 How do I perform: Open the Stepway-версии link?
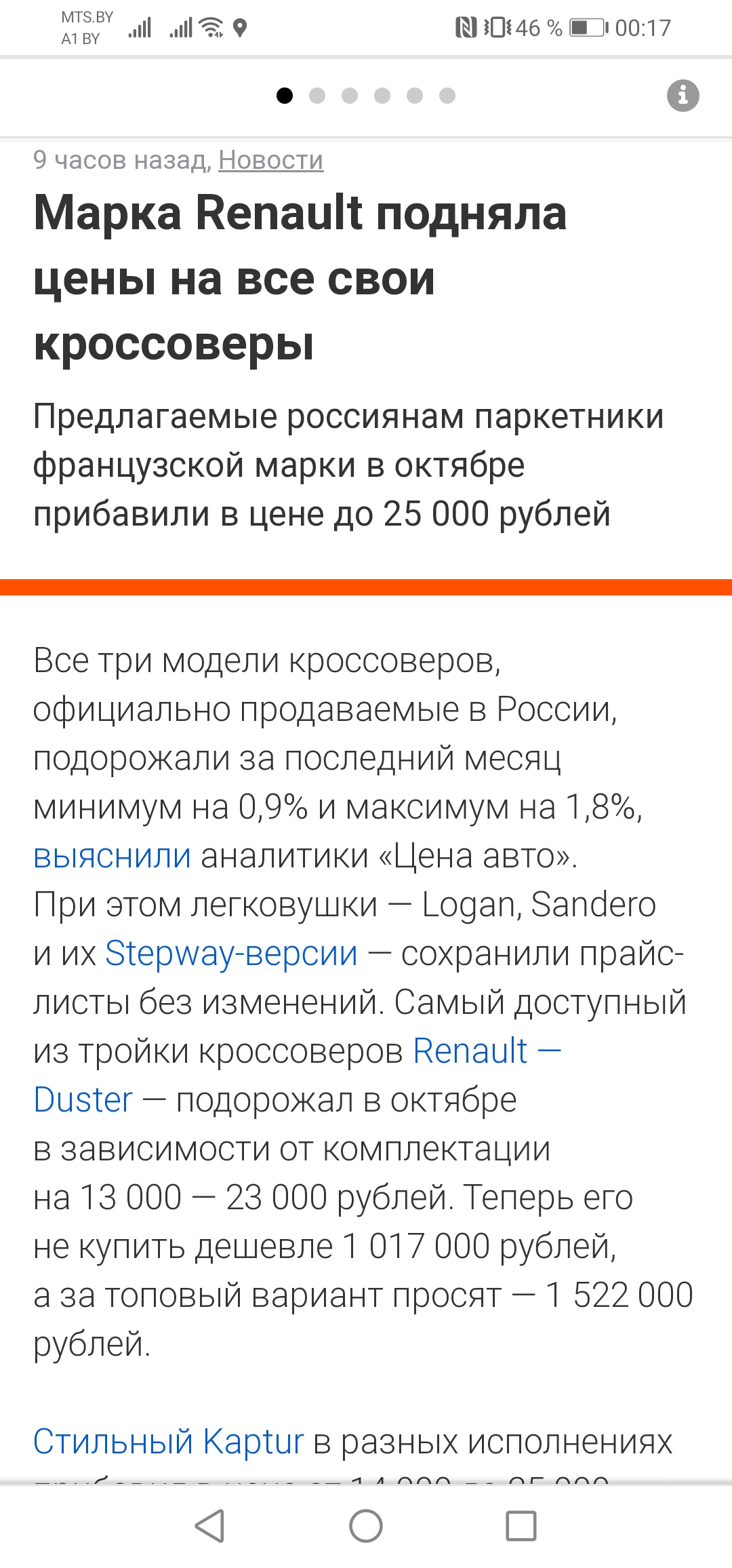pyautogui.click(x=231, y=954)
